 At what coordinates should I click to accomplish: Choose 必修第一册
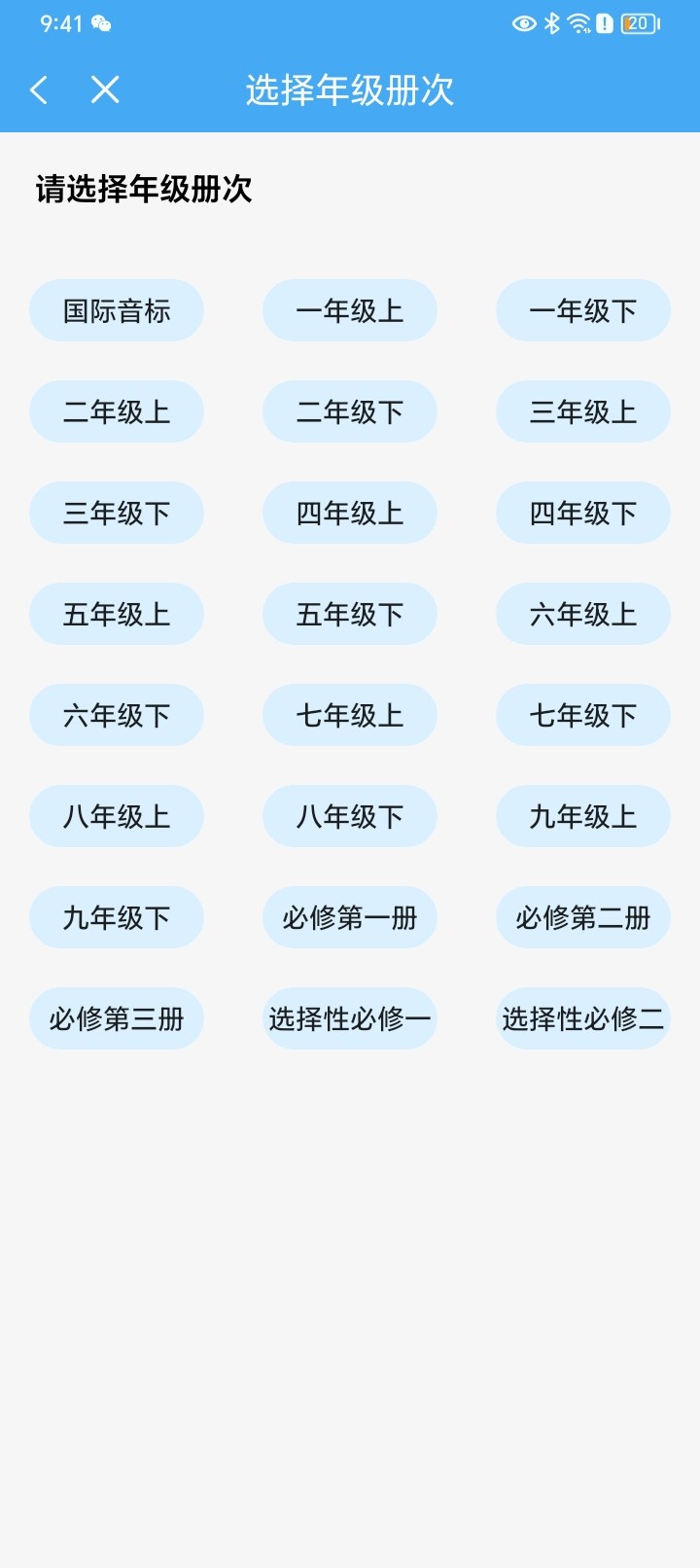click(x=350, y=917)
